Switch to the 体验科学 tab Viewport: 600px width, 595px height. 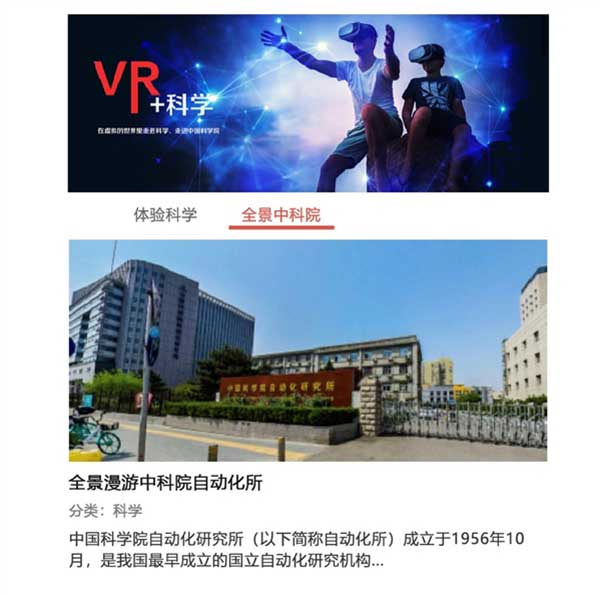166,214
